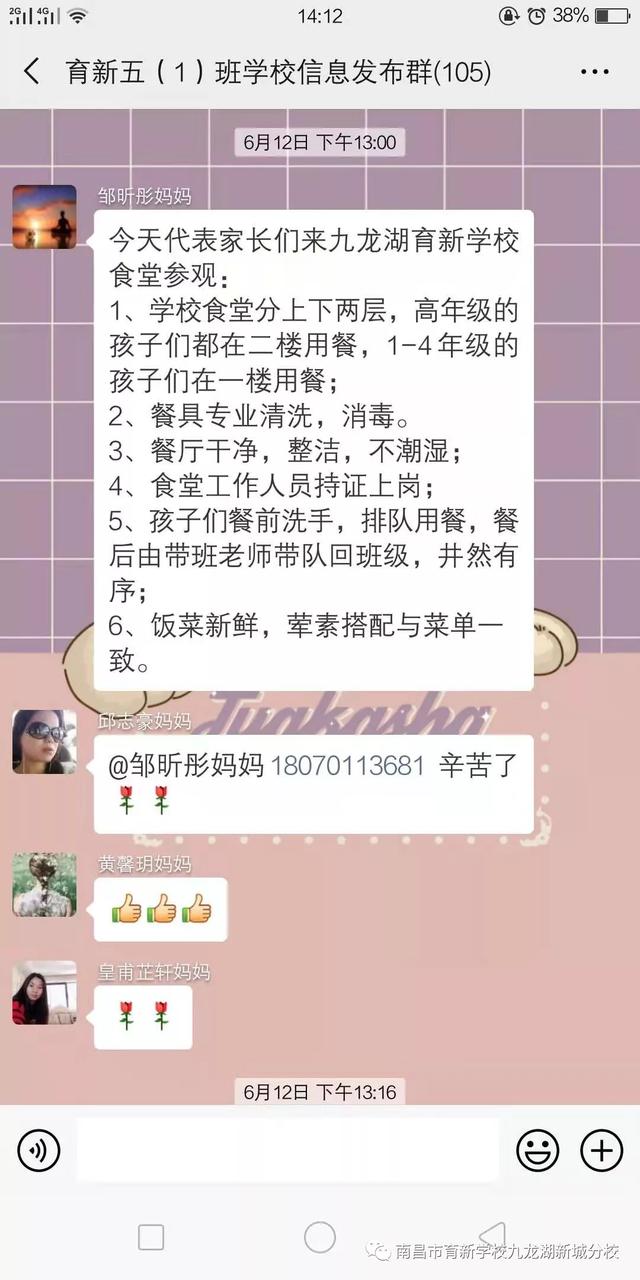Switch to voice message input
Screen dimensions: 640x1280
pos(38,1151)
